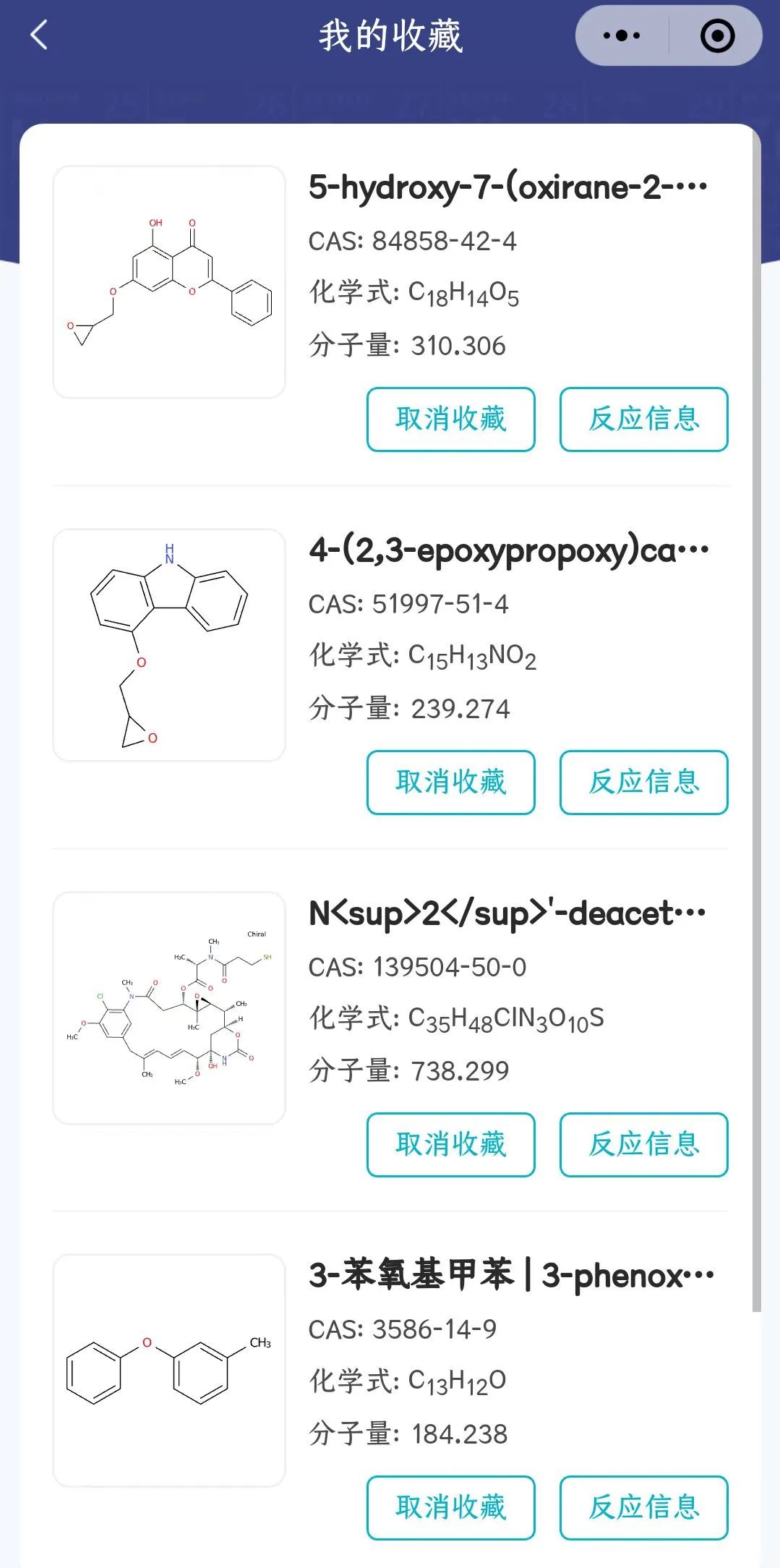This screenshot has width=780, height=1568.
Task: Open the structure image of CAS 51997-51-4
Action: (x=169, y=645)
